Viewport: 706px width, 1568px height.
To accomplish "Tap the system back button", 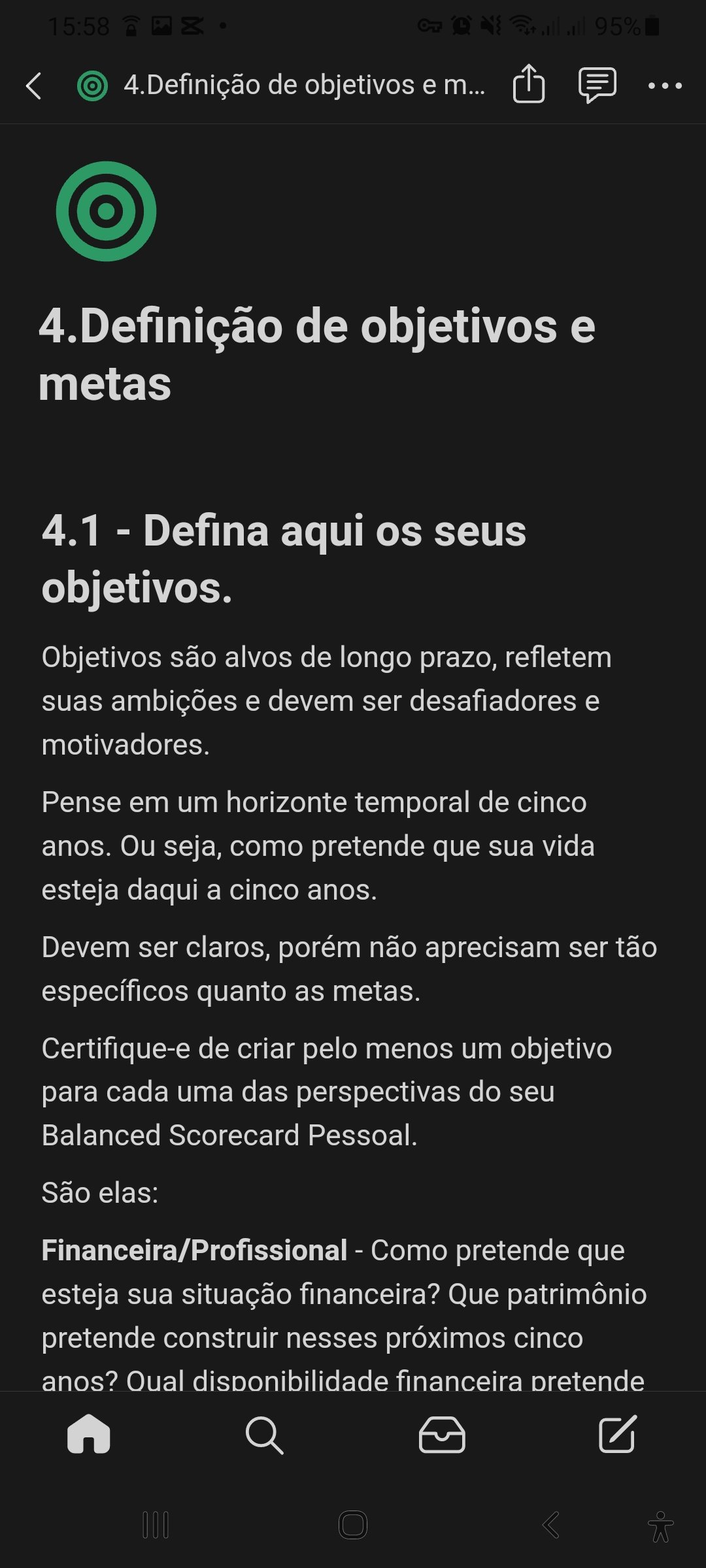I will coord(551,1526).
